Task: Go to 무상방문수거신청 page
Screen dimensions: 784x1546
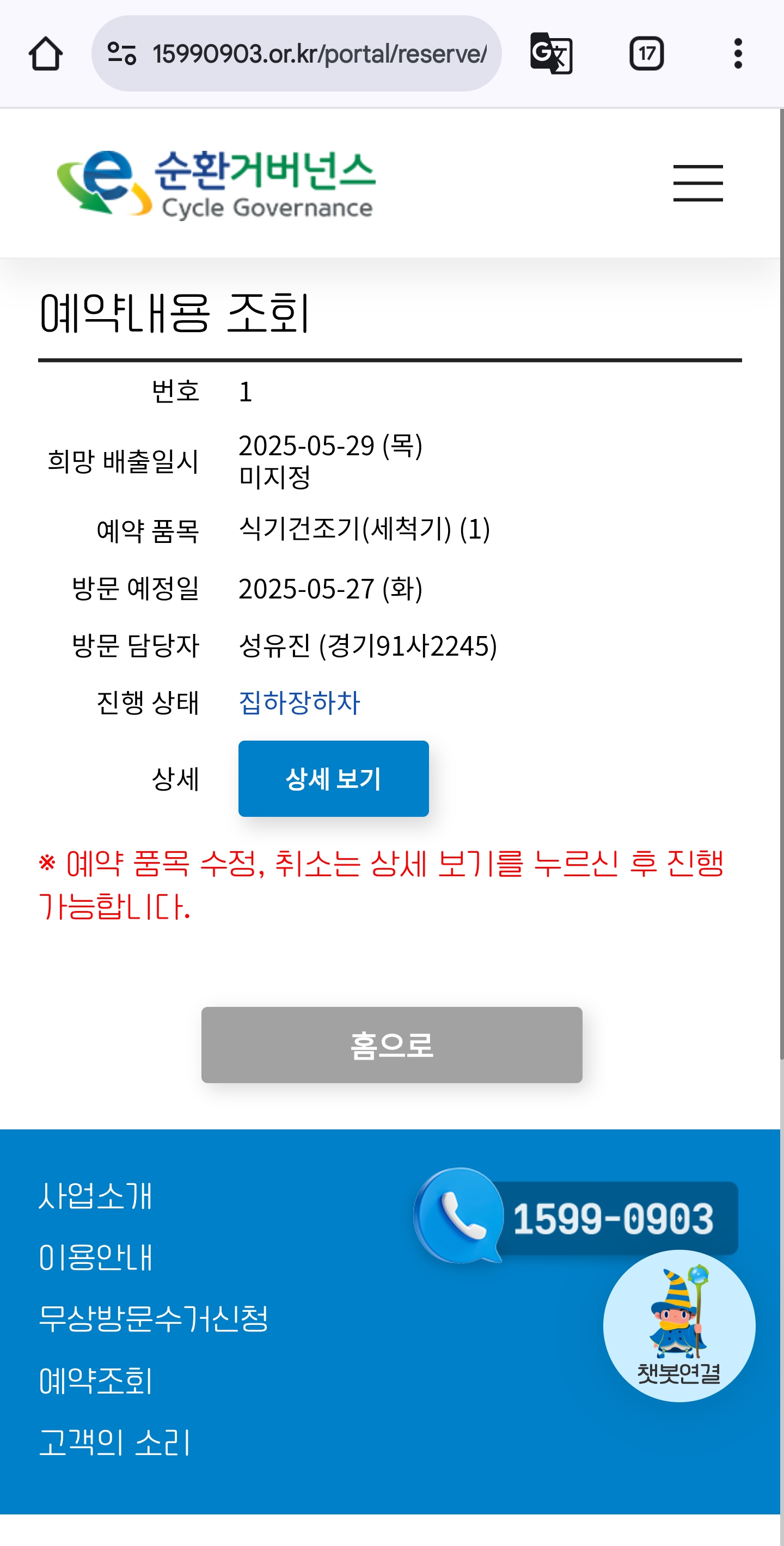Action: [x=154, y=1318]
